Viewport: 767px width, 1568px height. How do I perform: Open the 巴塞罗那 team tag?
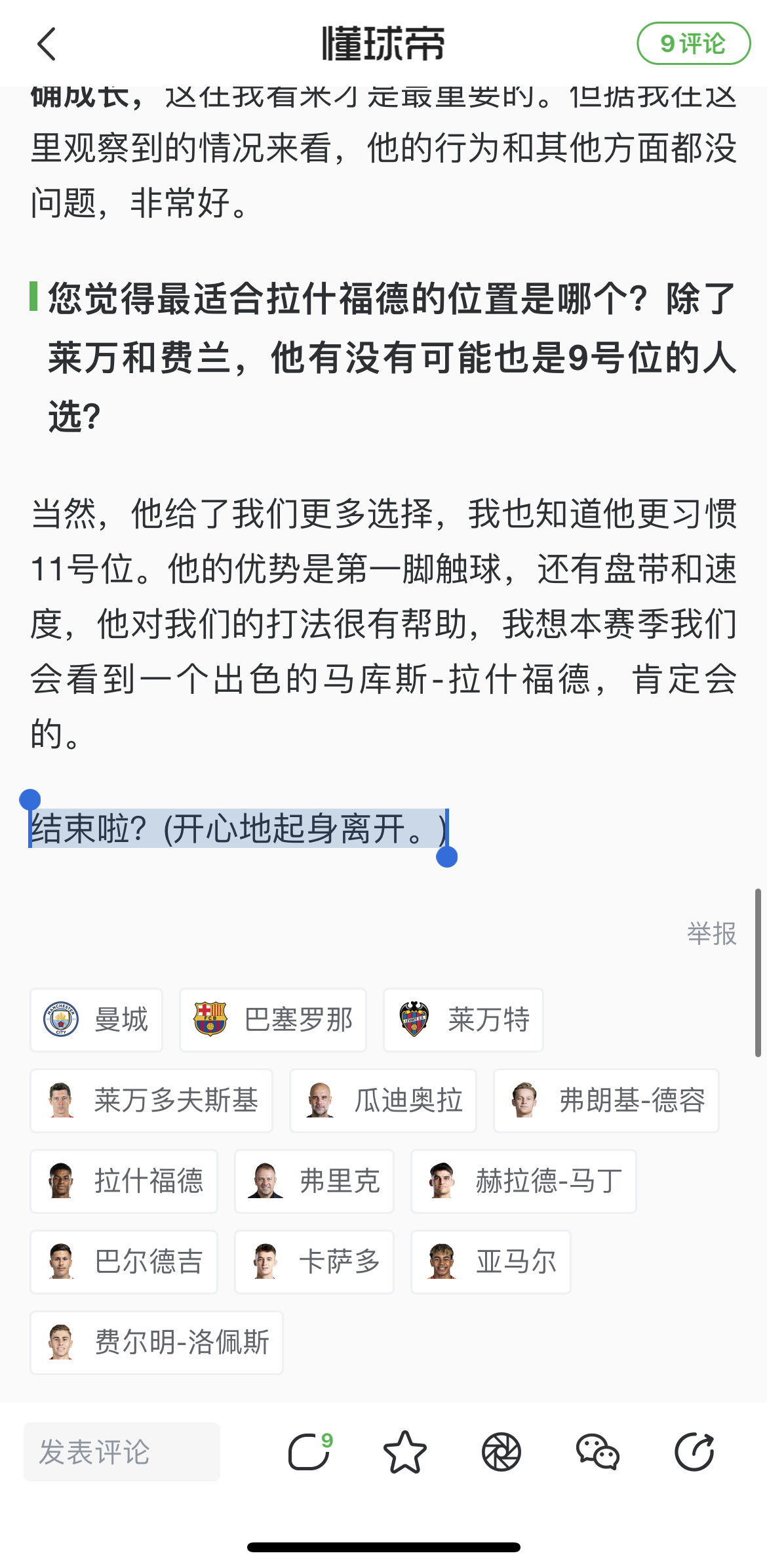[273, 1020]
